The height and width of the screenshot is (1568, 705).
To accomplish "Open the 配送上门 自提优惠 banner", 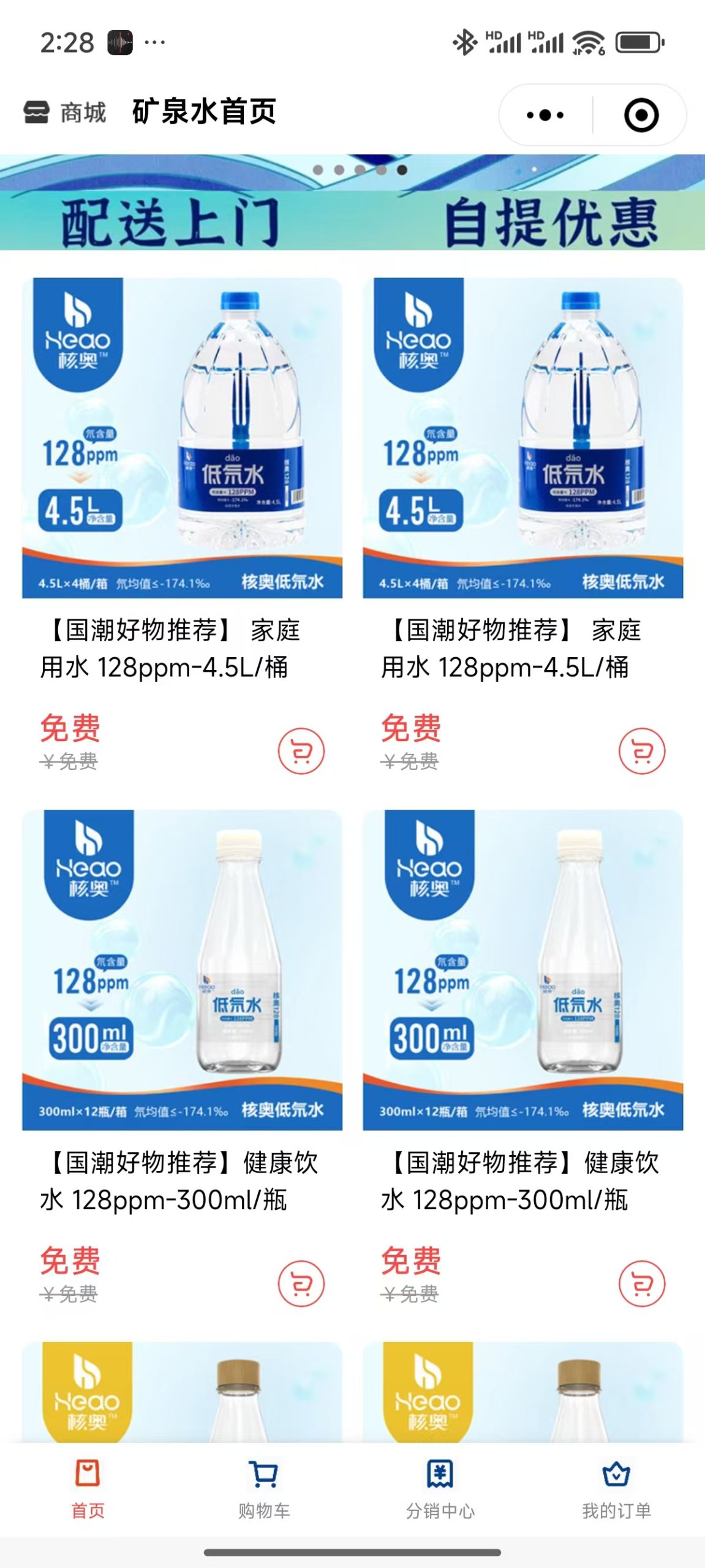I will [352, 208].
